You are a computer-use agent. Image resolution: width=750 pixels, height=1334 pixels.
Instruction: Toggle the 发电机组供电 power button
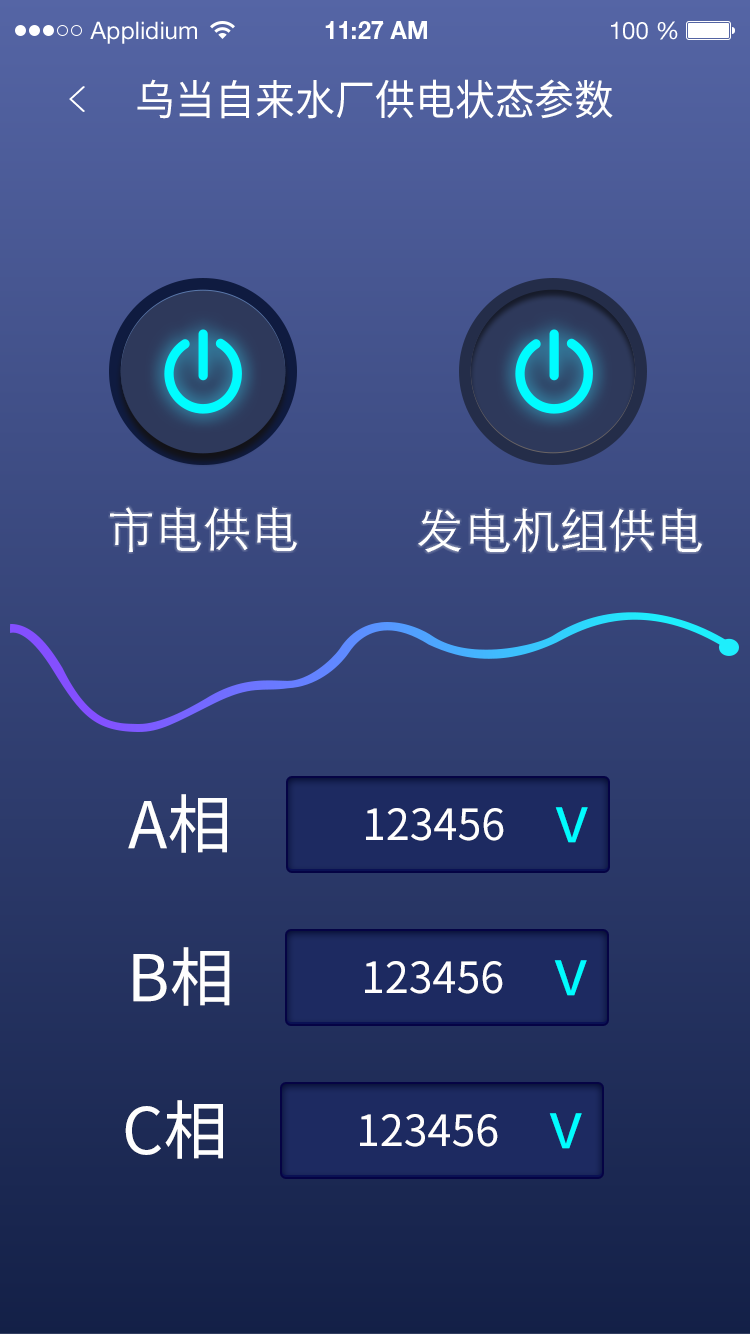point(553,372)
